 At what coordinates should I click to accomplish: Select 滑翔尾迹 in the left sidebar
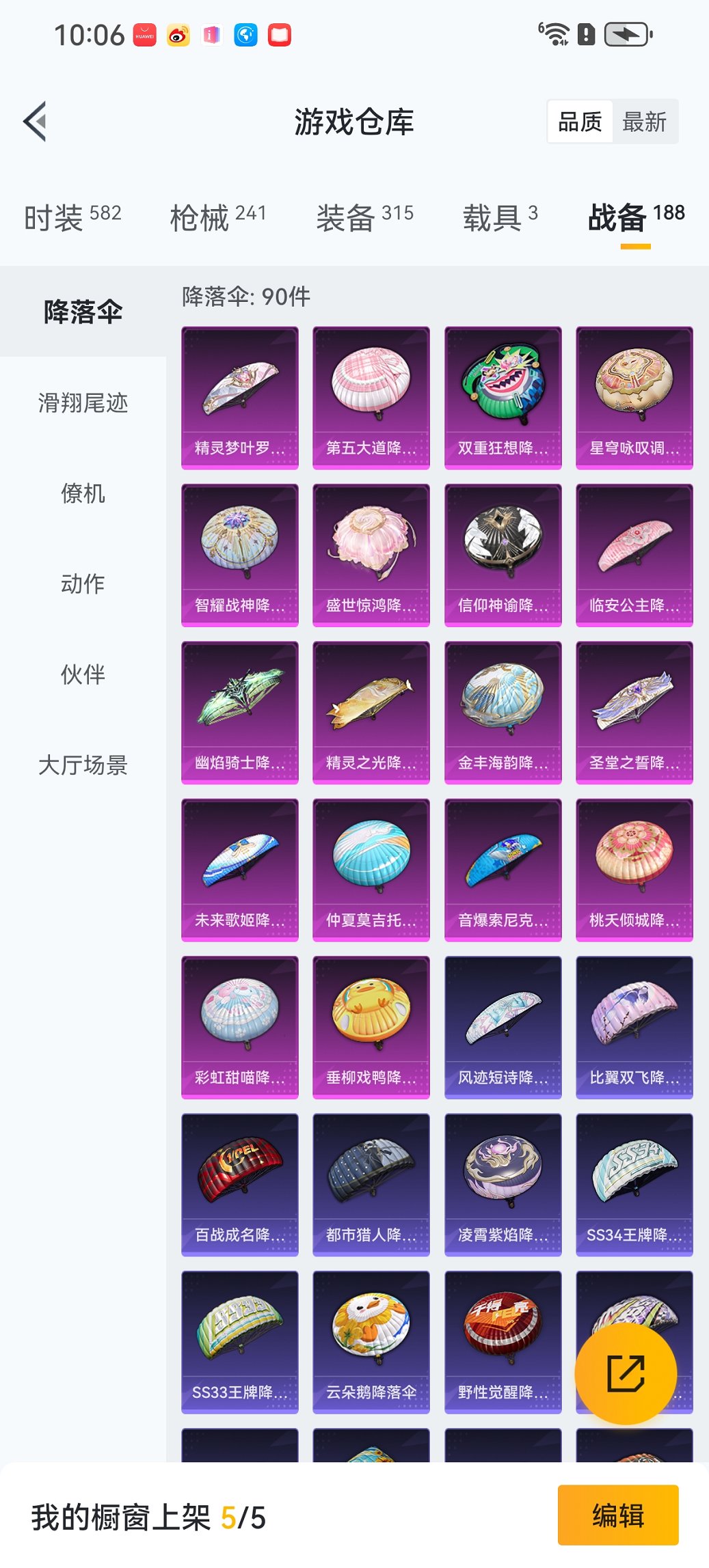point(83,404)
